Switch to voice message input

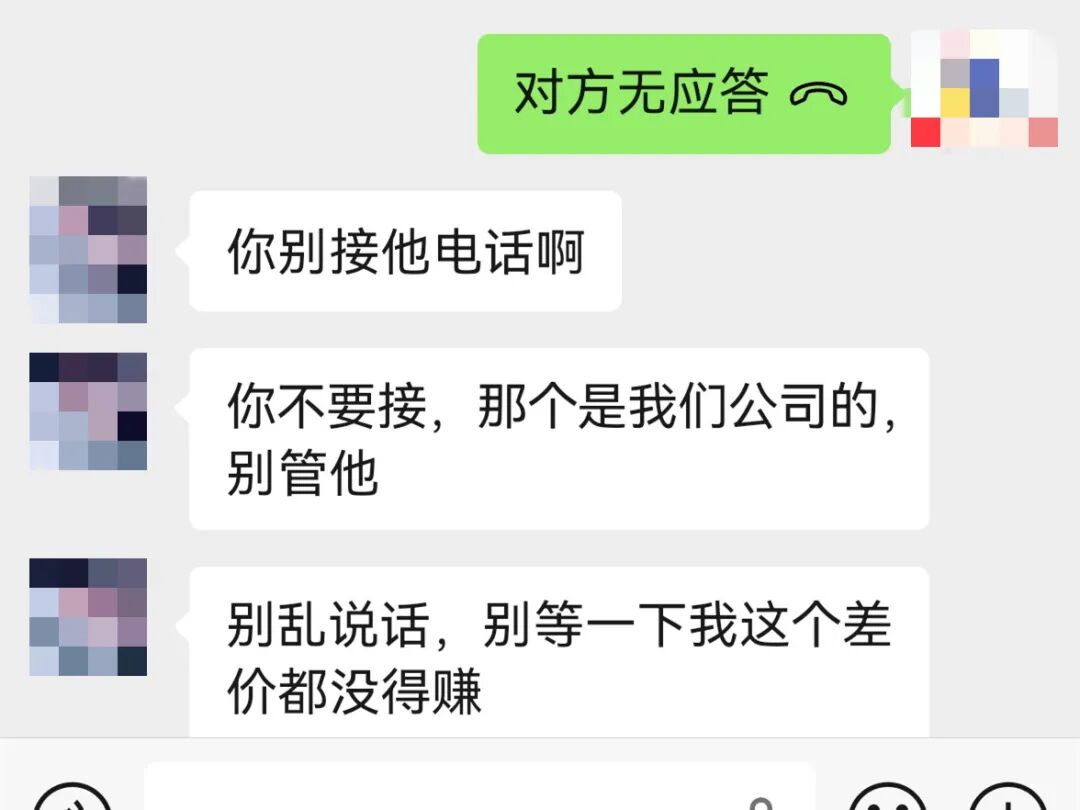coord(72,798)
